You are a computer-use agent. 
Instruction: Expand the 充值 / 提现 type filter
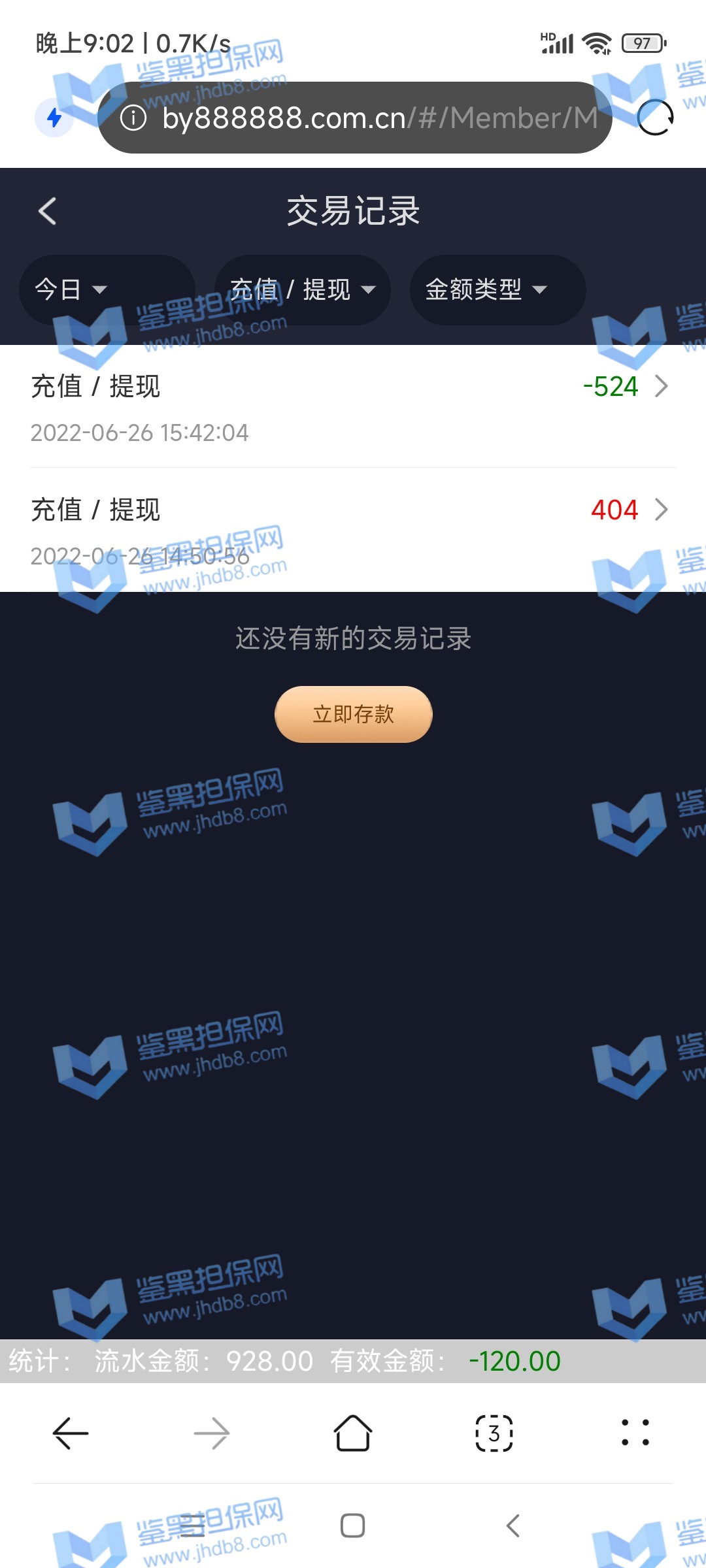302,289
